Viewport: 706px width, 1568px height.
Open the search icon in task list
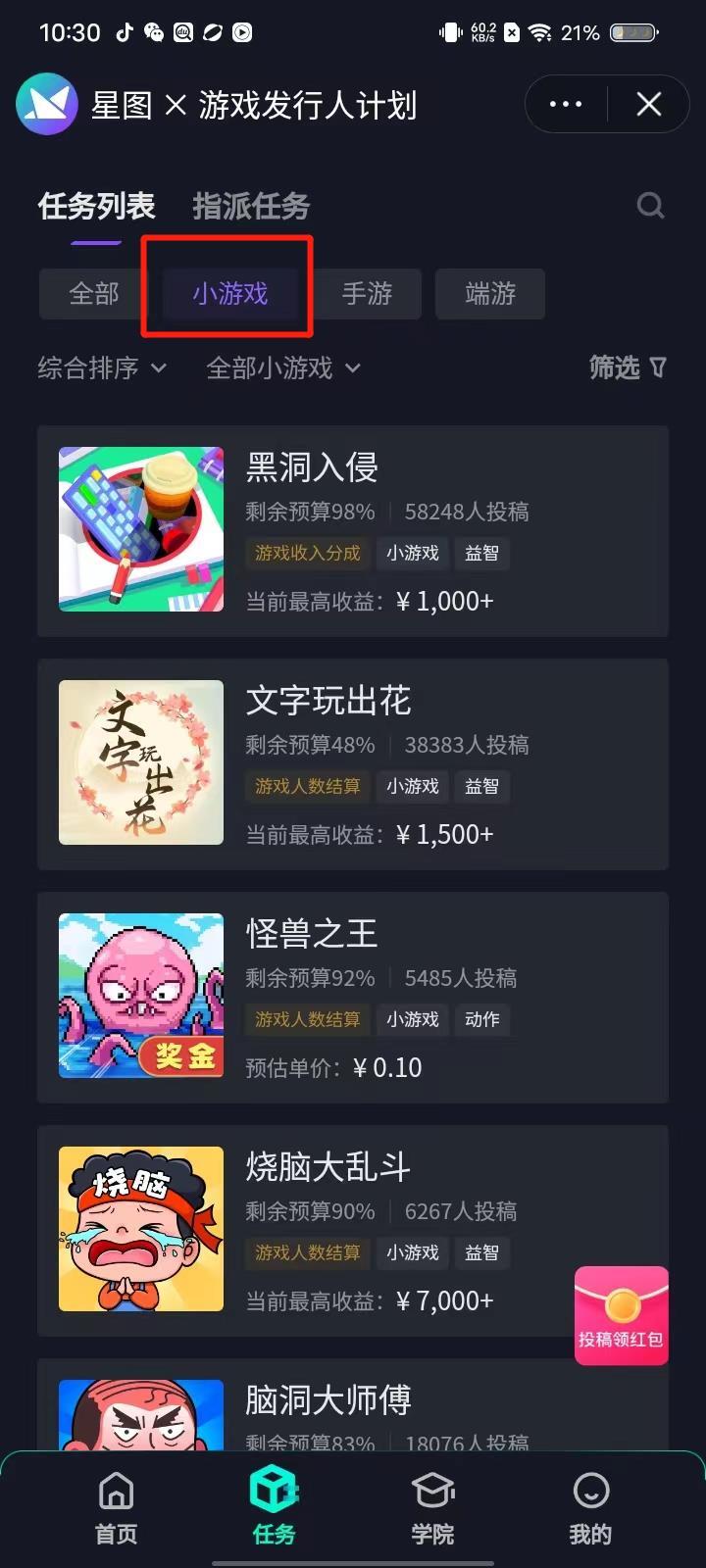pos(650,206)
